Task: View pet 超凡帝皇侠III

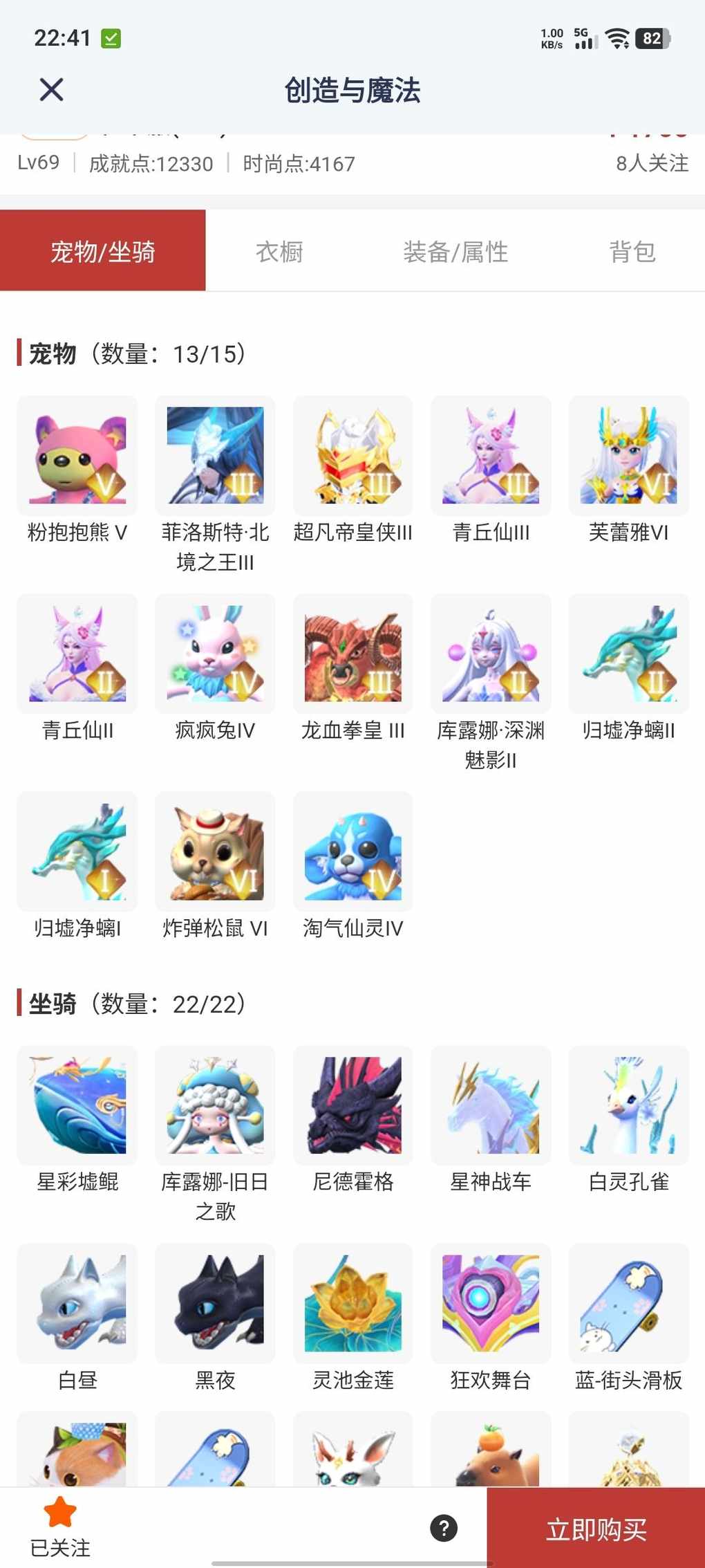Action: (353, 456)
